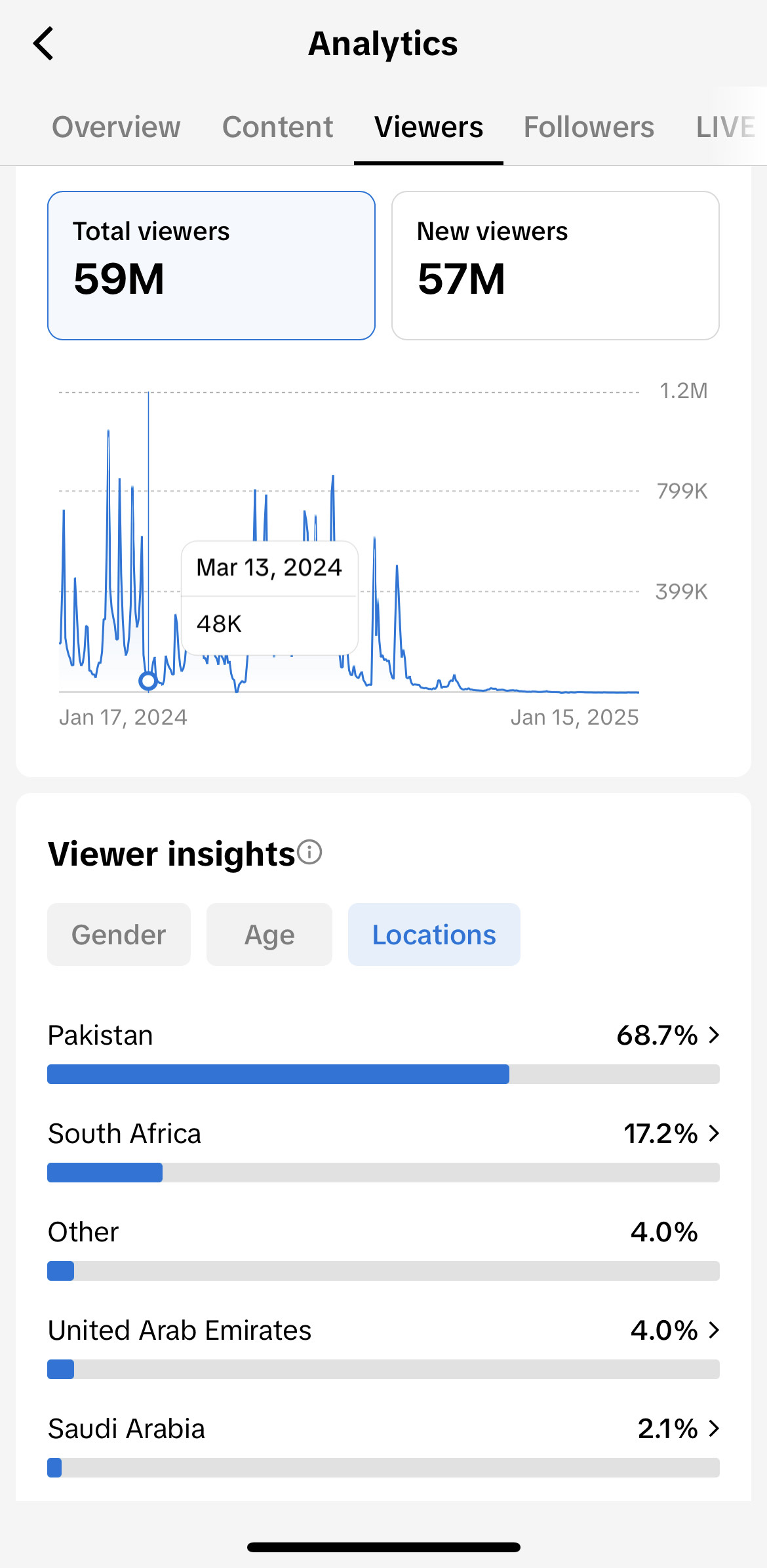Select the Viewers tab
Screen dimensions: 767x1568
429,127
